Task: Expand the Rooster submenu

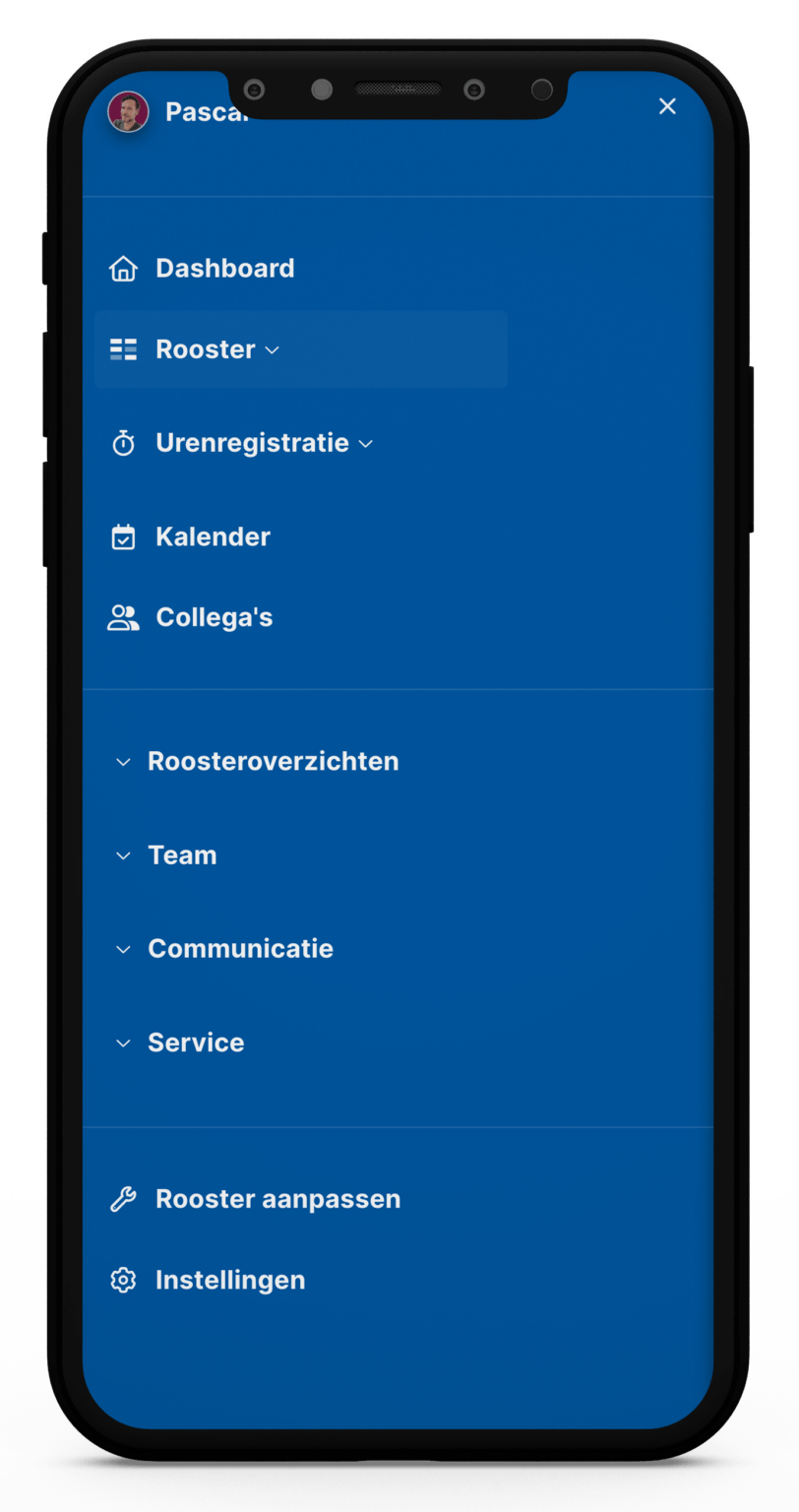Action: click(274, 350)
